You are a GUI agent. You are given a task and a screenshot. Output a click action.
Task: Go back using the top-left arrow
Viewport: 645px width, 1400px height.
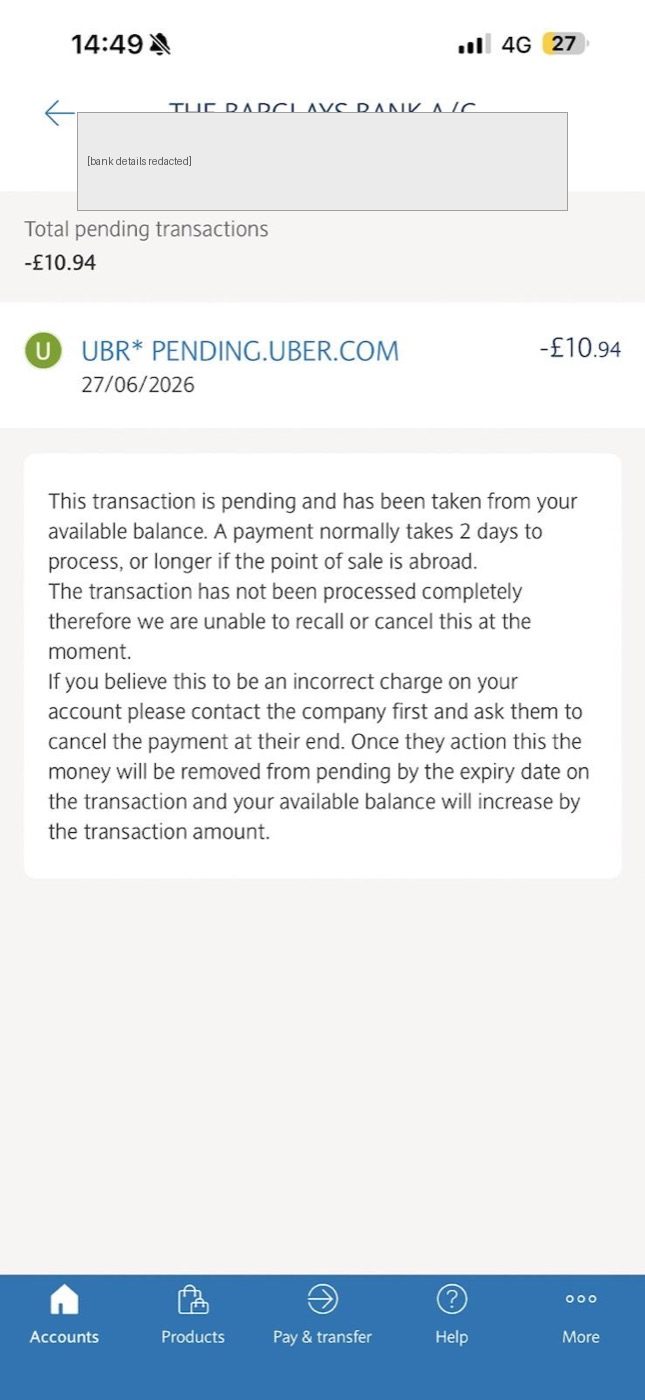pyautogui.click(x=59, y=113)
